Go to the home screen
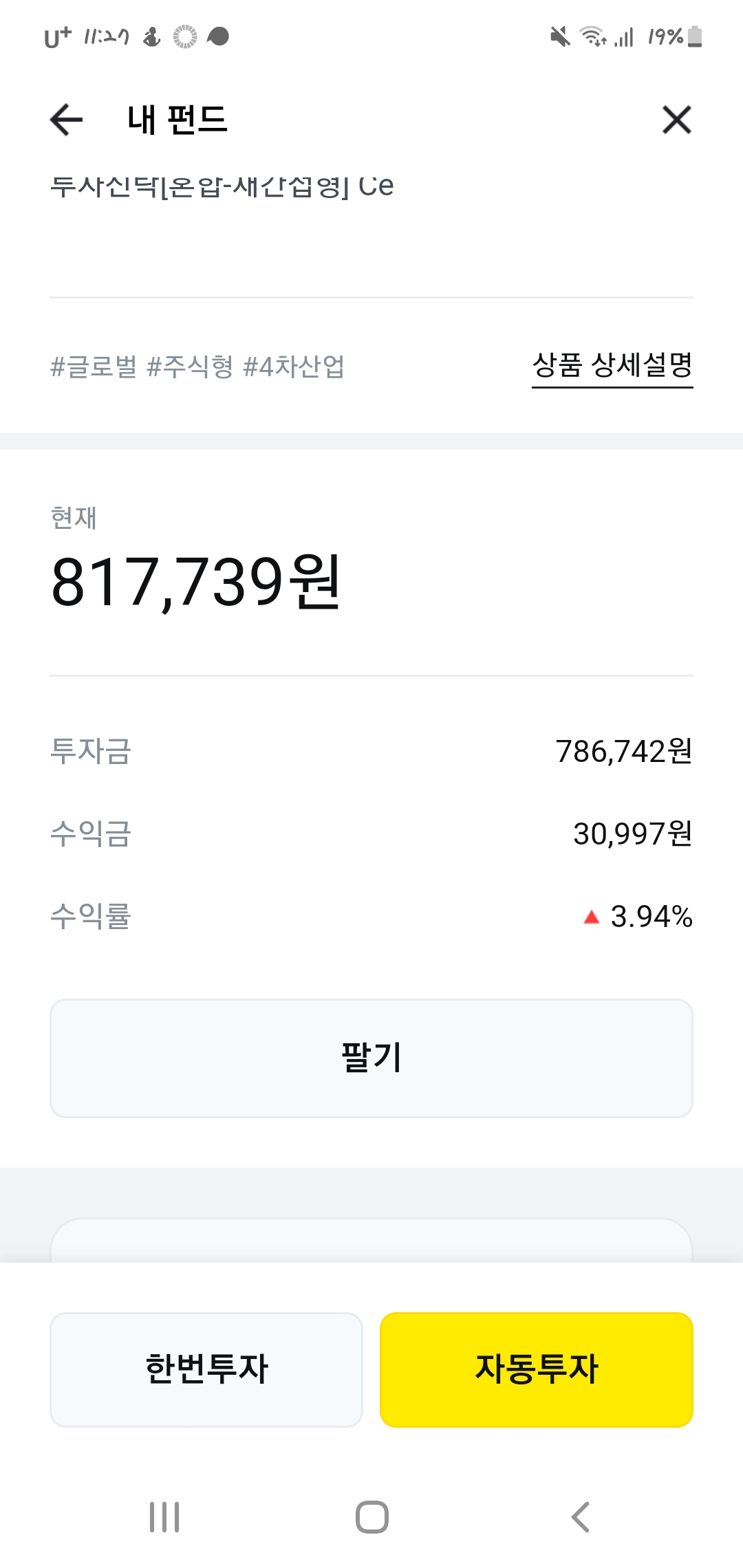The height and width of the screenshot is (1568, 743). pyautogui.click(x=371, y=1516)
